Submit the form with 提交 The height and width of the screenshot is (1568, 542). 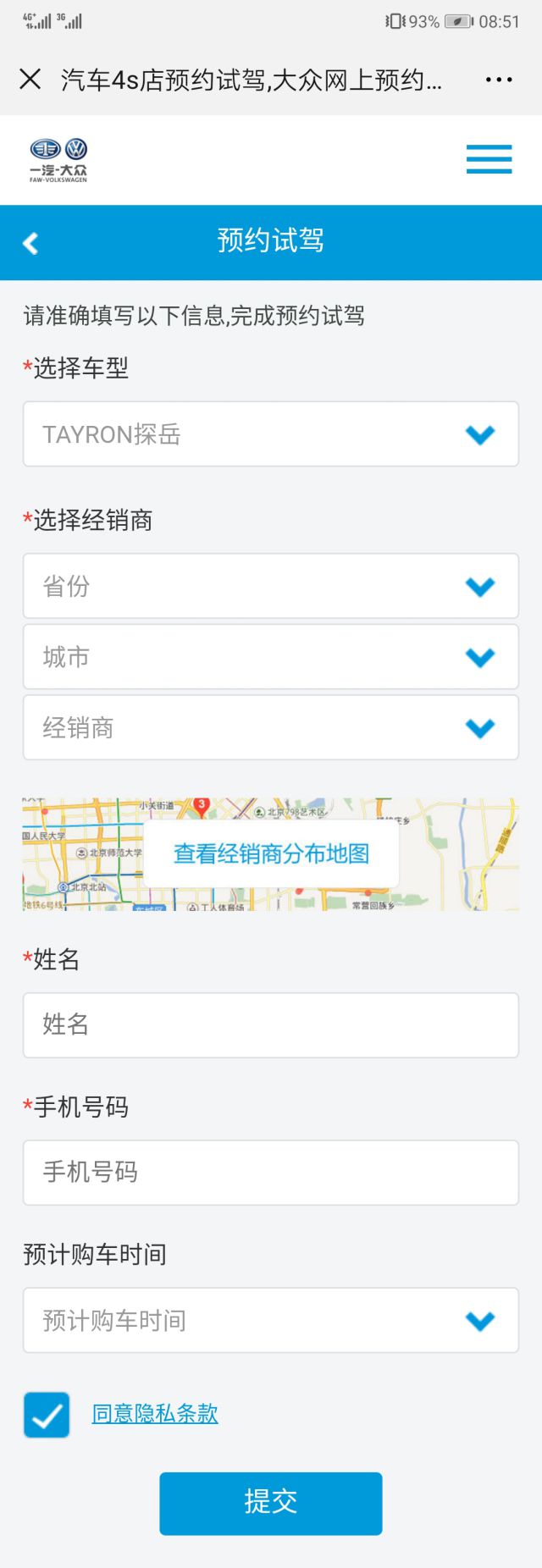pyautogui.click(x=271, y=1503)
